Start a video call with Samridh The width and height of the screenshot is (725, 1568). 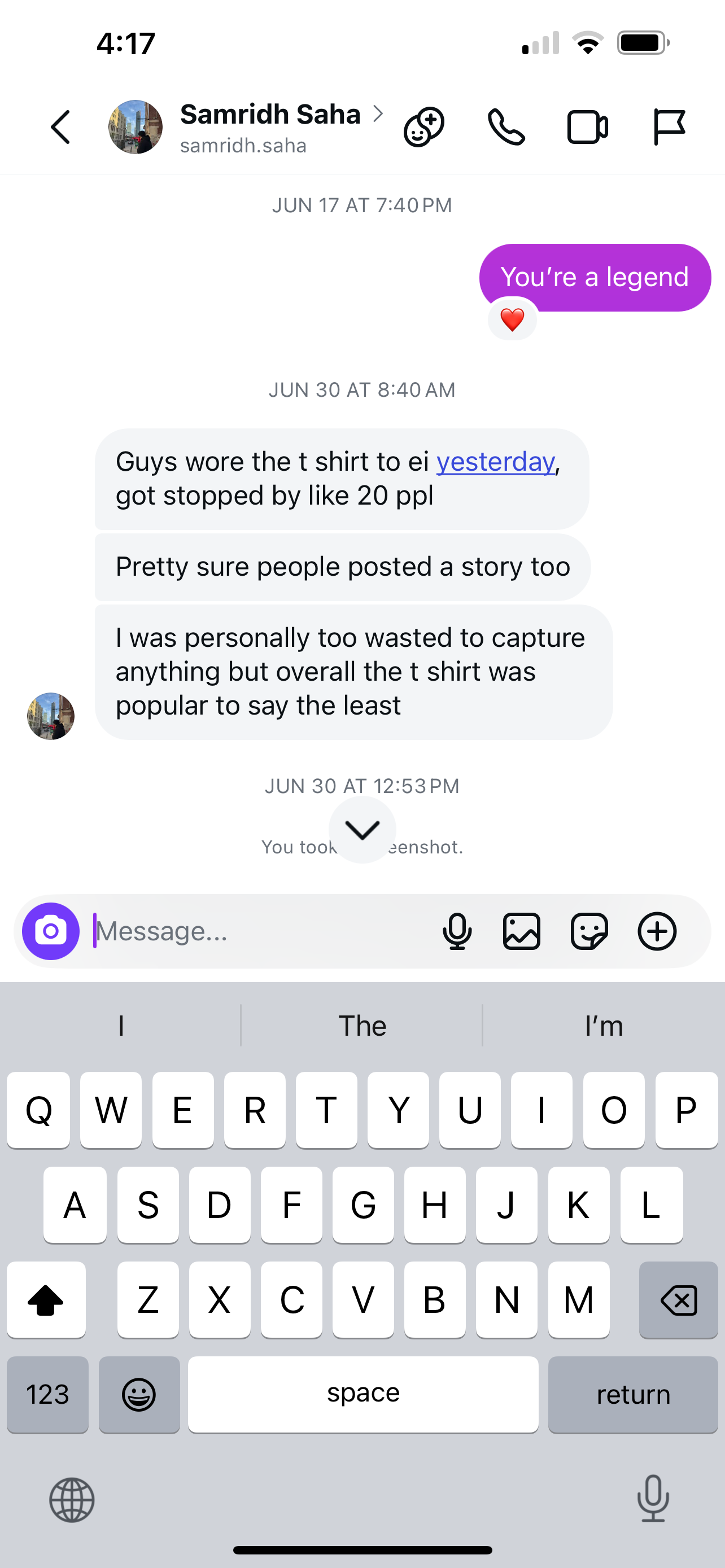587,127
